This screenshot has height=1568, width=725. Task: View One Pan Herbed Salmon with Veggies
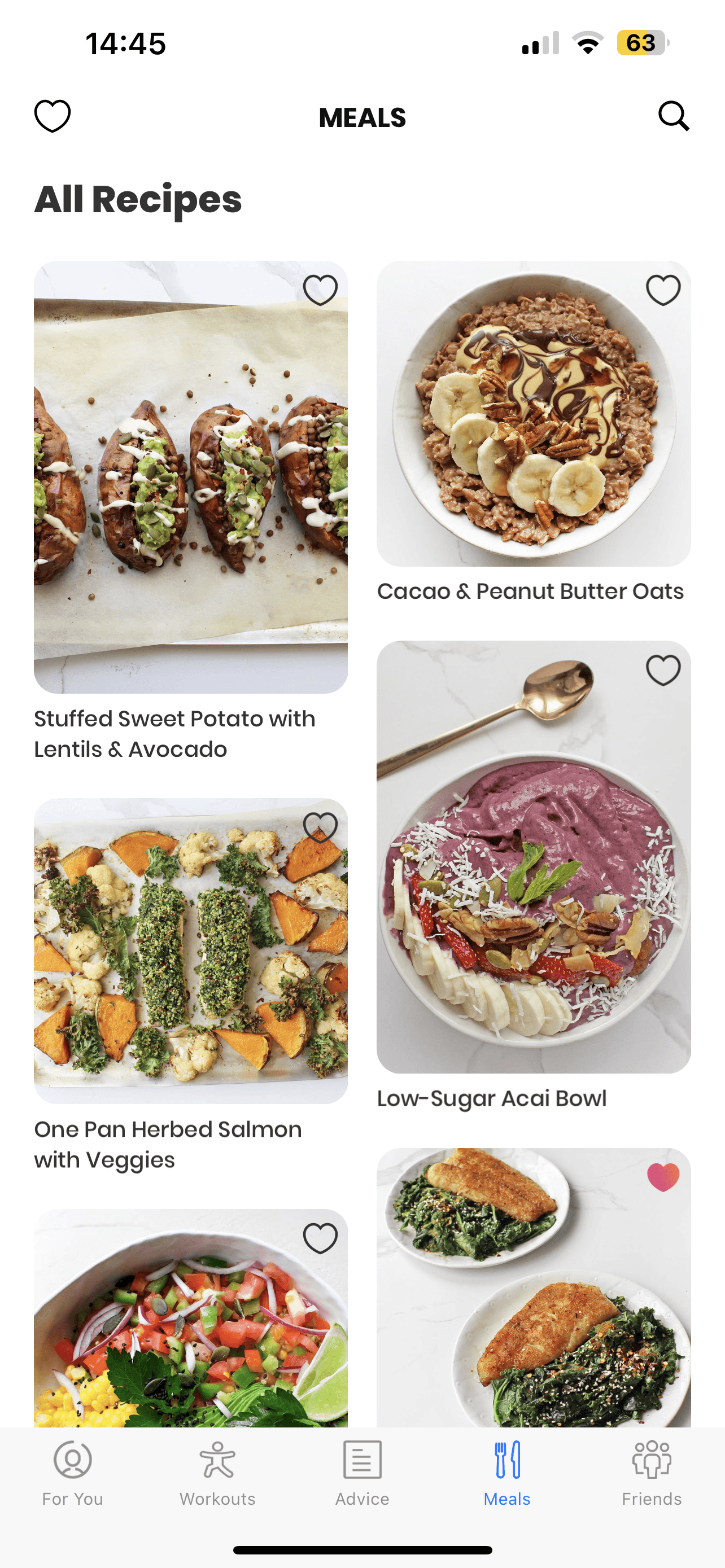[190, 951]
